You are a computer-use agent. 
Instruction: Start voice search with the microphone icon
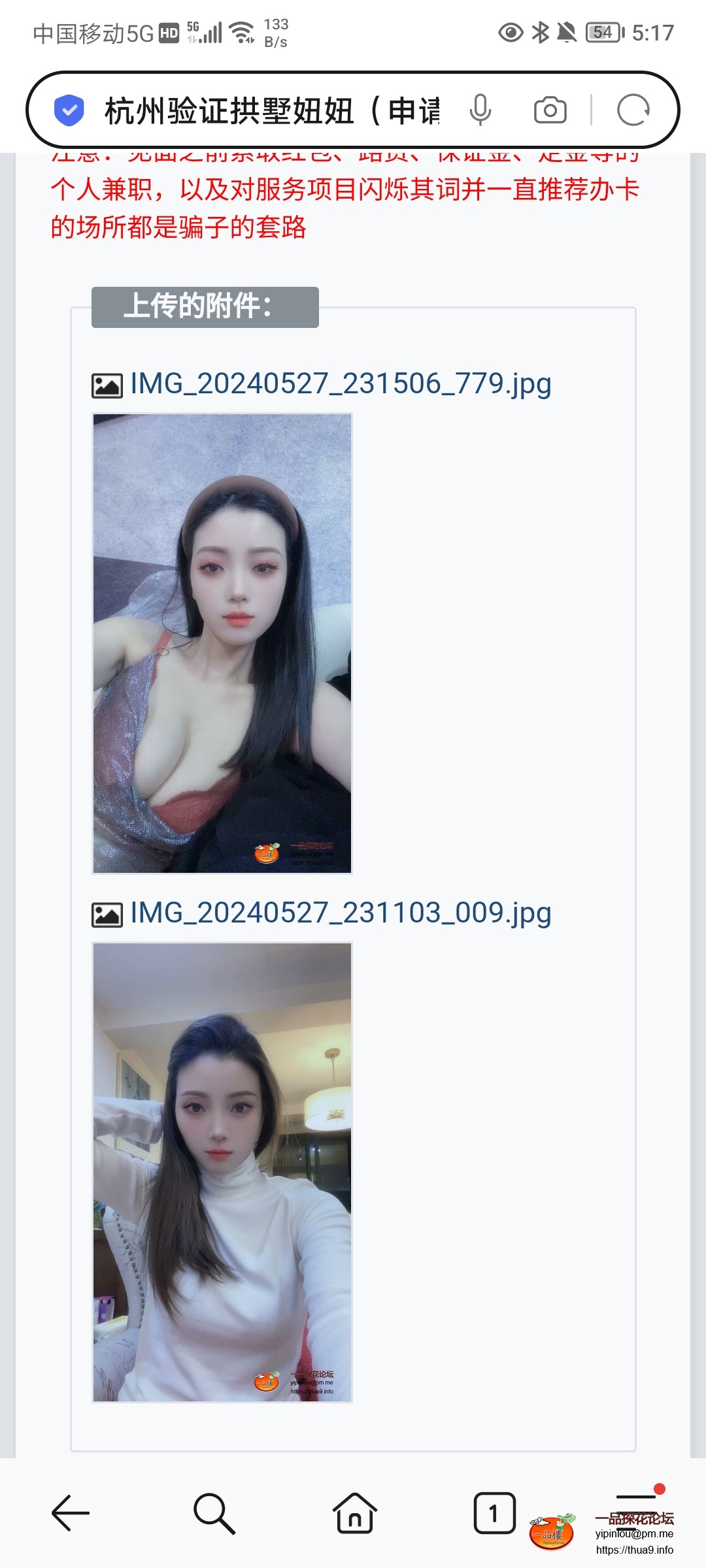480,110
